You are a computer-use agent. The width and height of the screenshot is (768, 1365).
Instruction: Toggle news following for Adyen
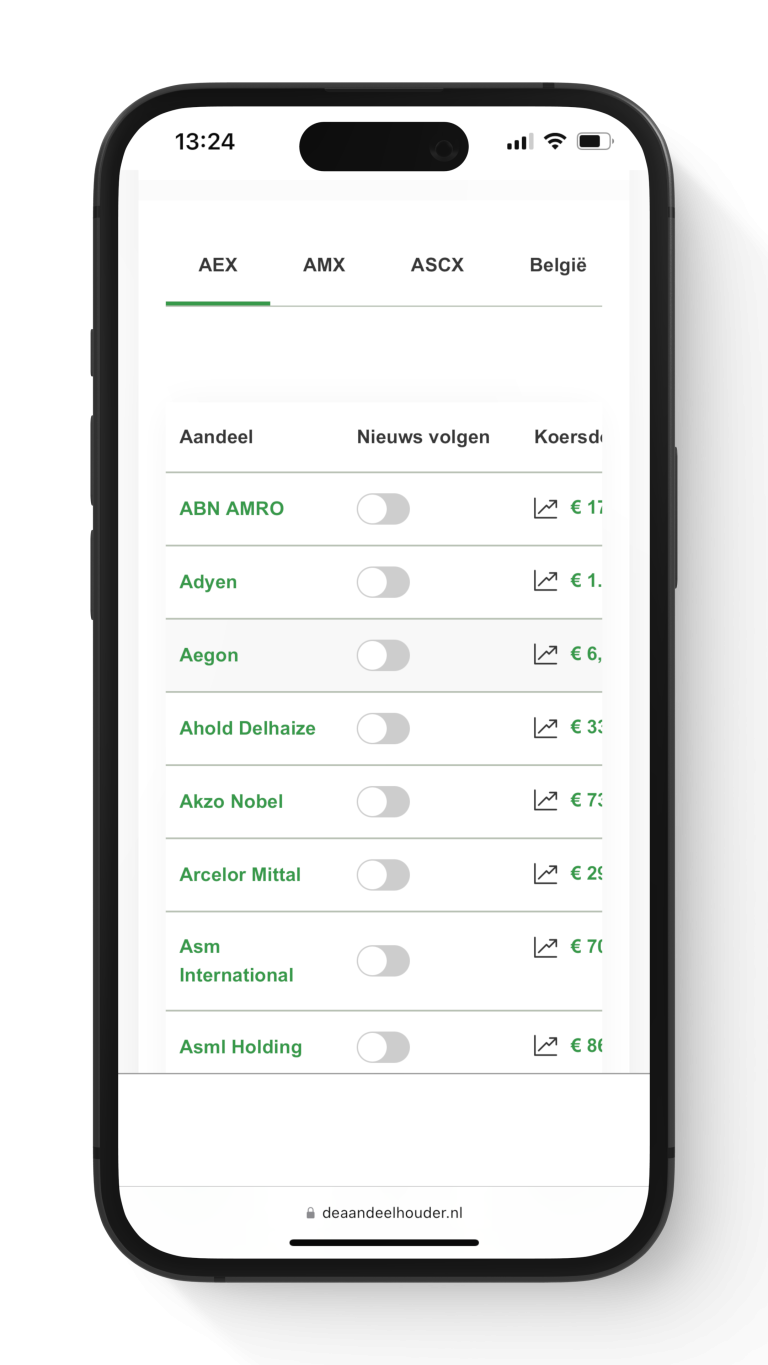383,582
